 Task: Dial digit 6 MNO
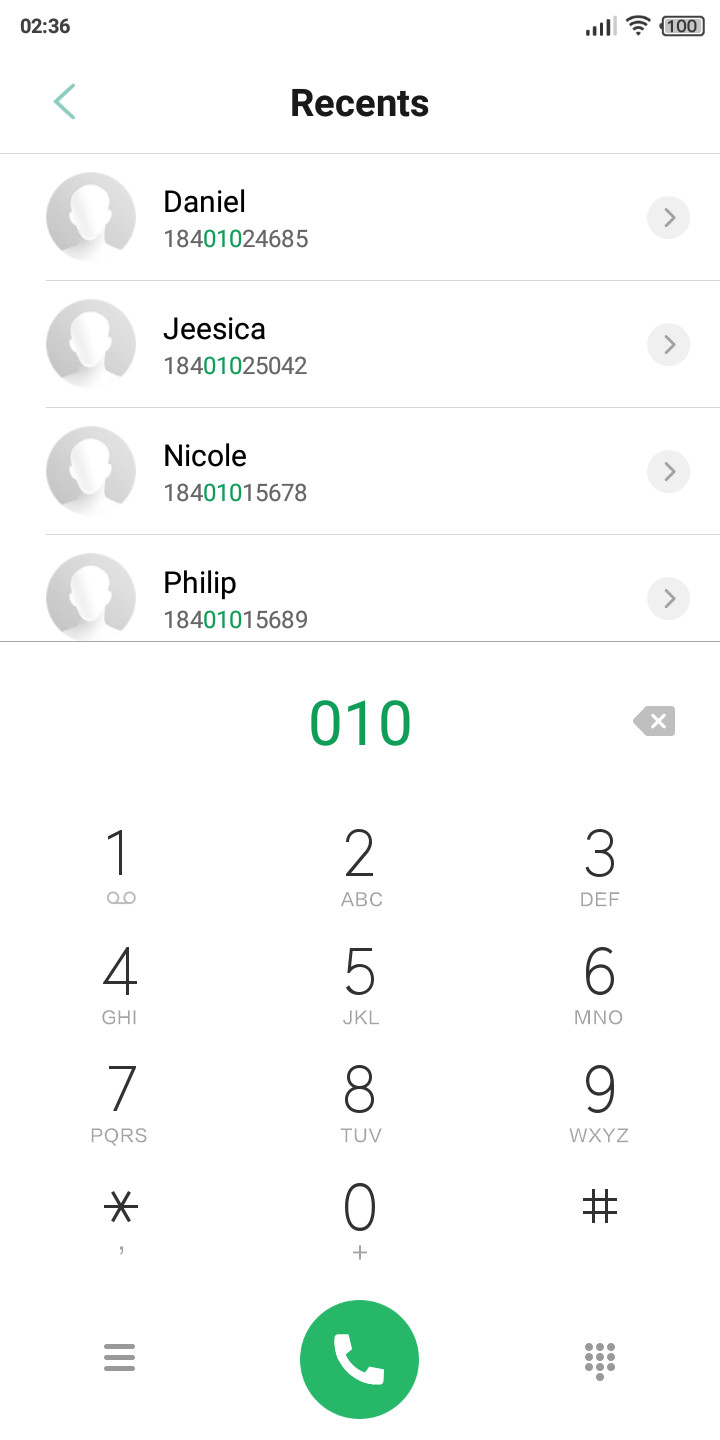600,984
